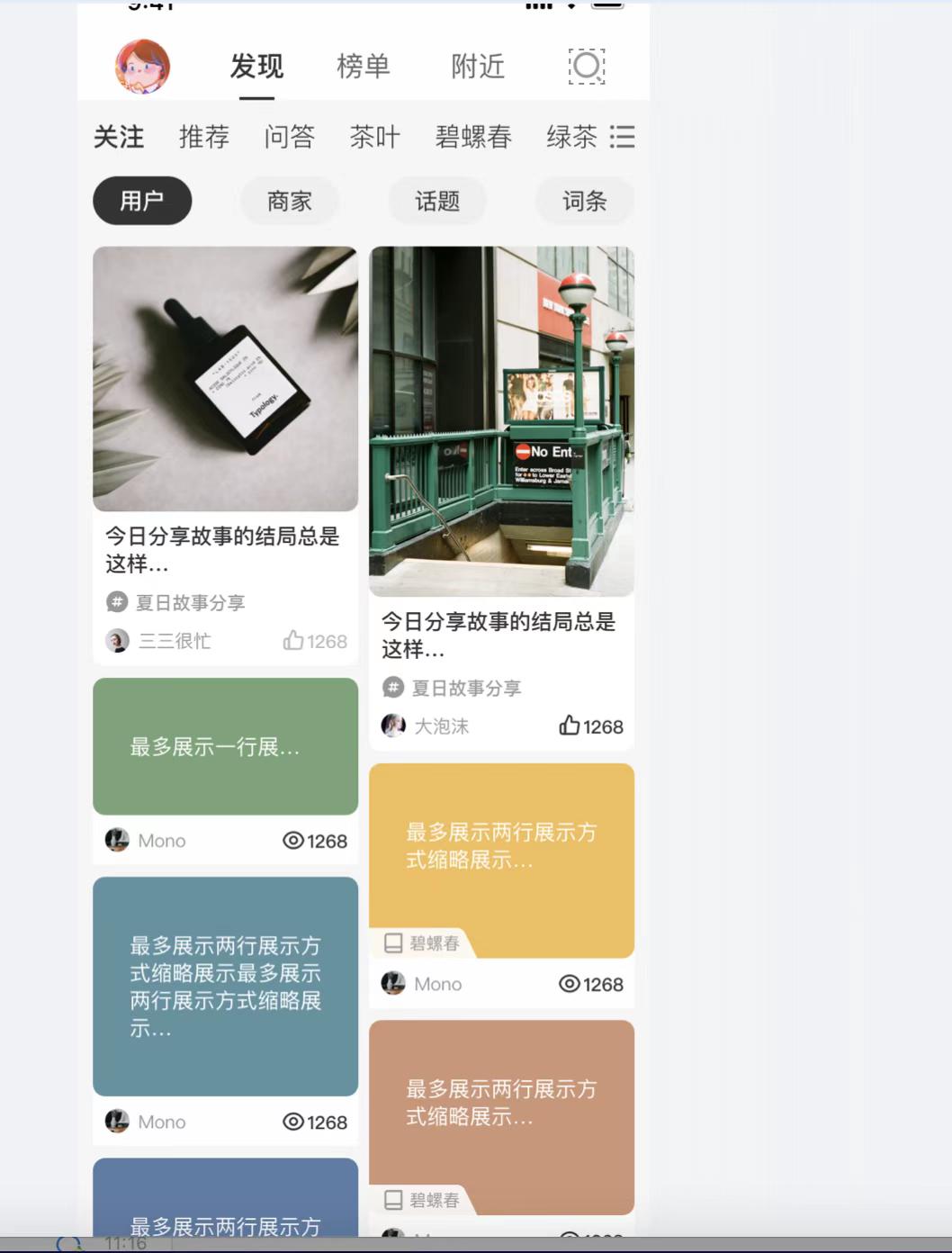Select the 碧螺春 category
Image resolution: width=952 pixels, height=1253 pixels.
(x=473, y=137)
